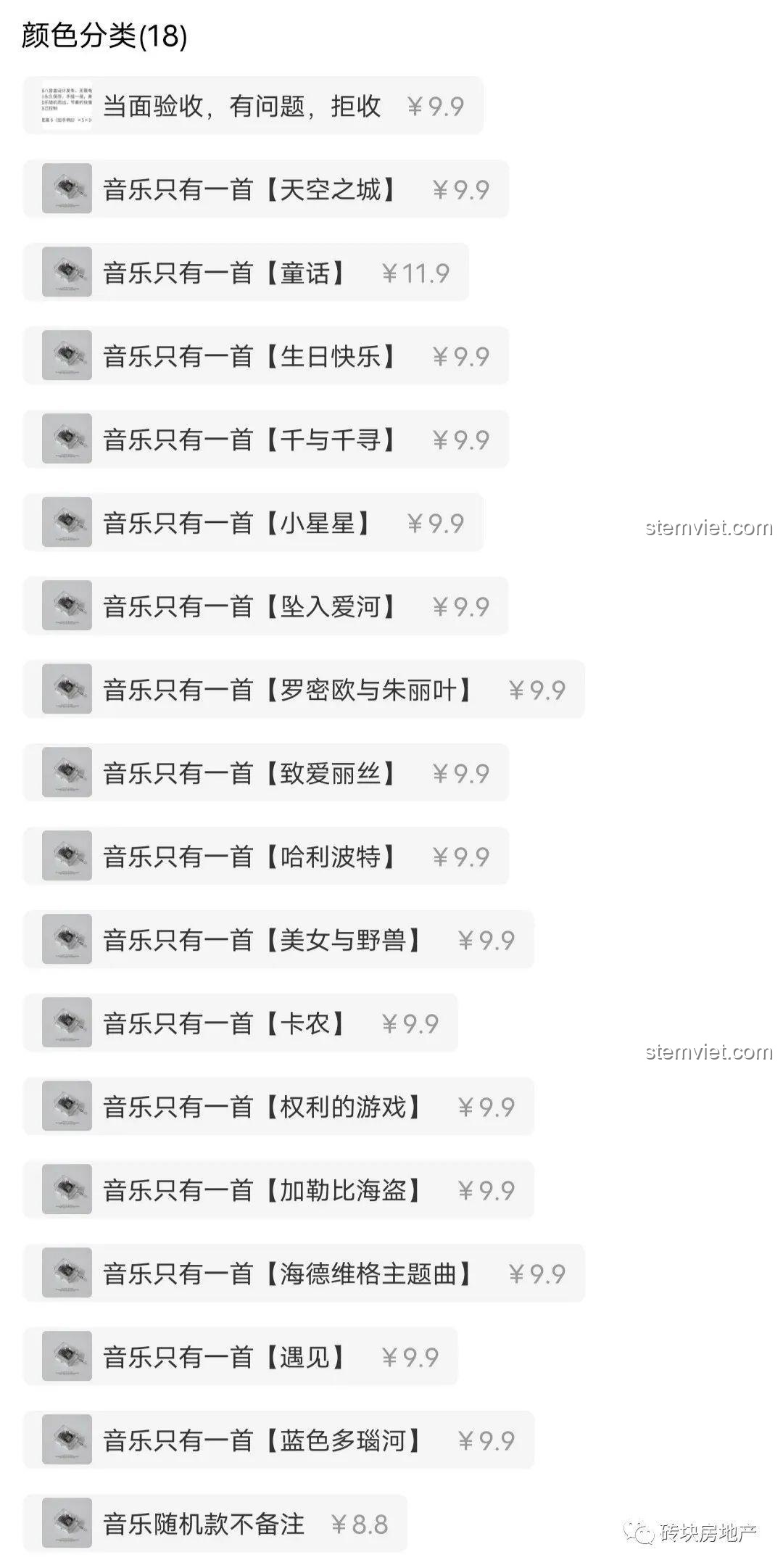Tap the 卡农 music option
The image size is (783, 1568).
[240, 1023]
